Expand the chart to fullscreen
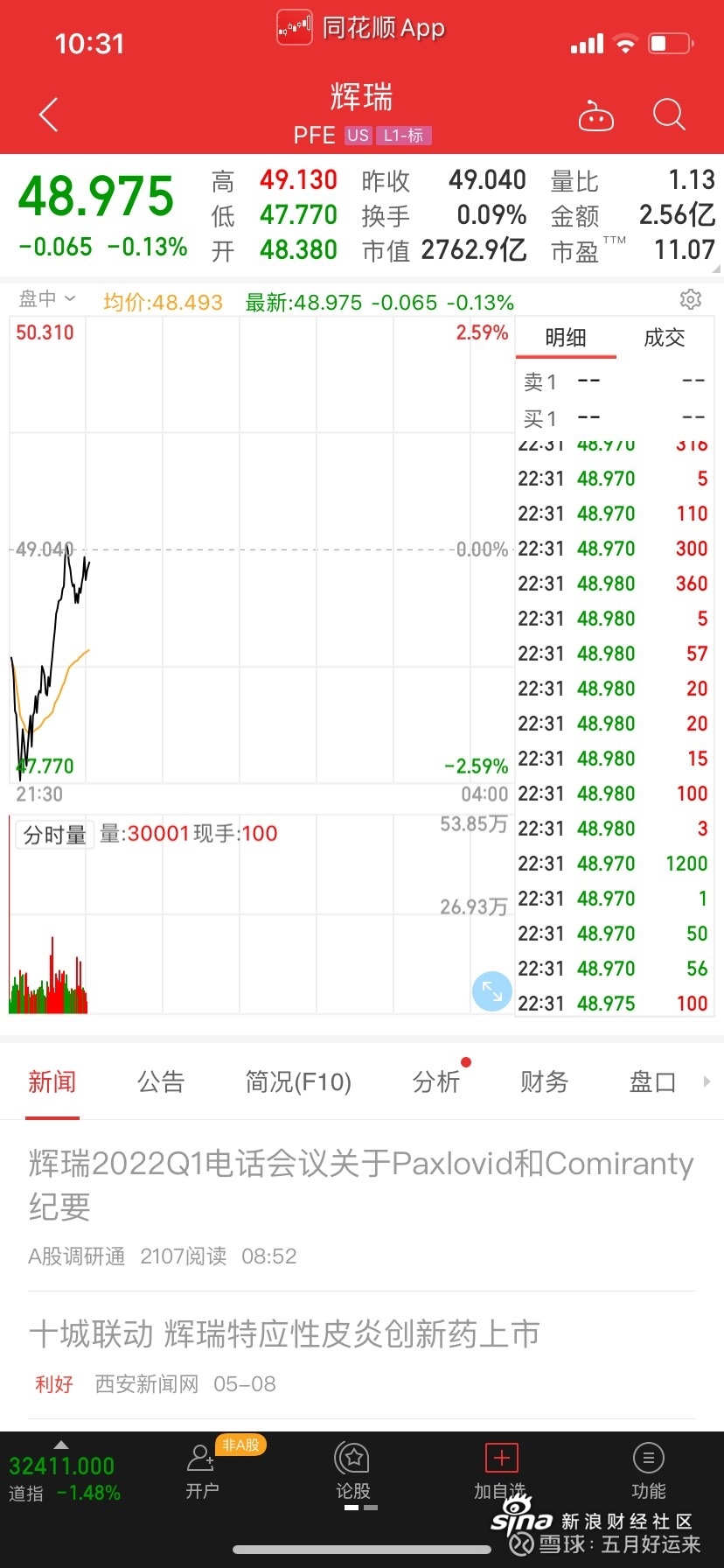 [x=492, y=991]
